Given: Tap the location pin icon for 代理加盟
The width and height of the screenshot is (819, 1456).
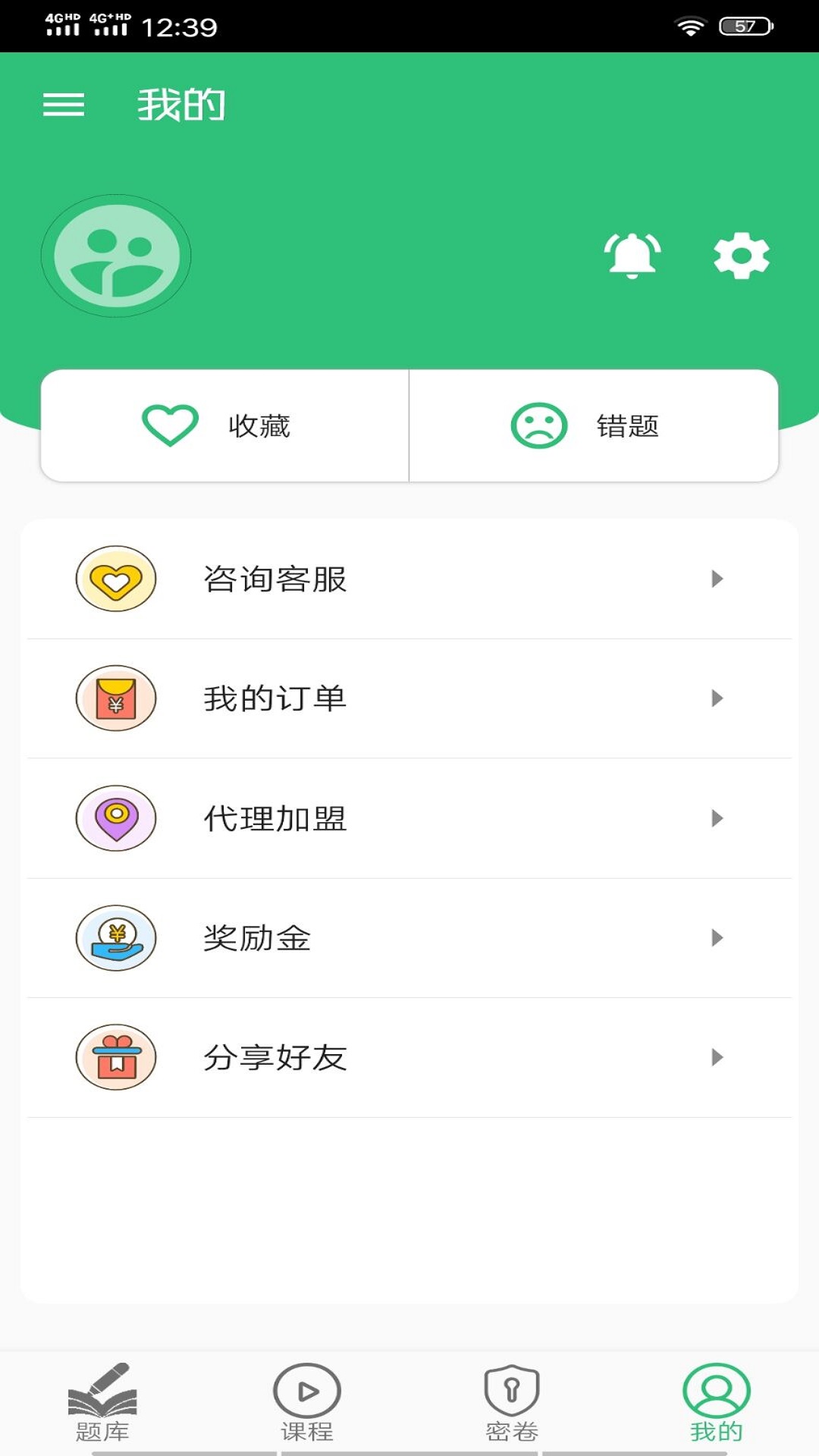Looking at the screenshot, I should coord(115,819).
